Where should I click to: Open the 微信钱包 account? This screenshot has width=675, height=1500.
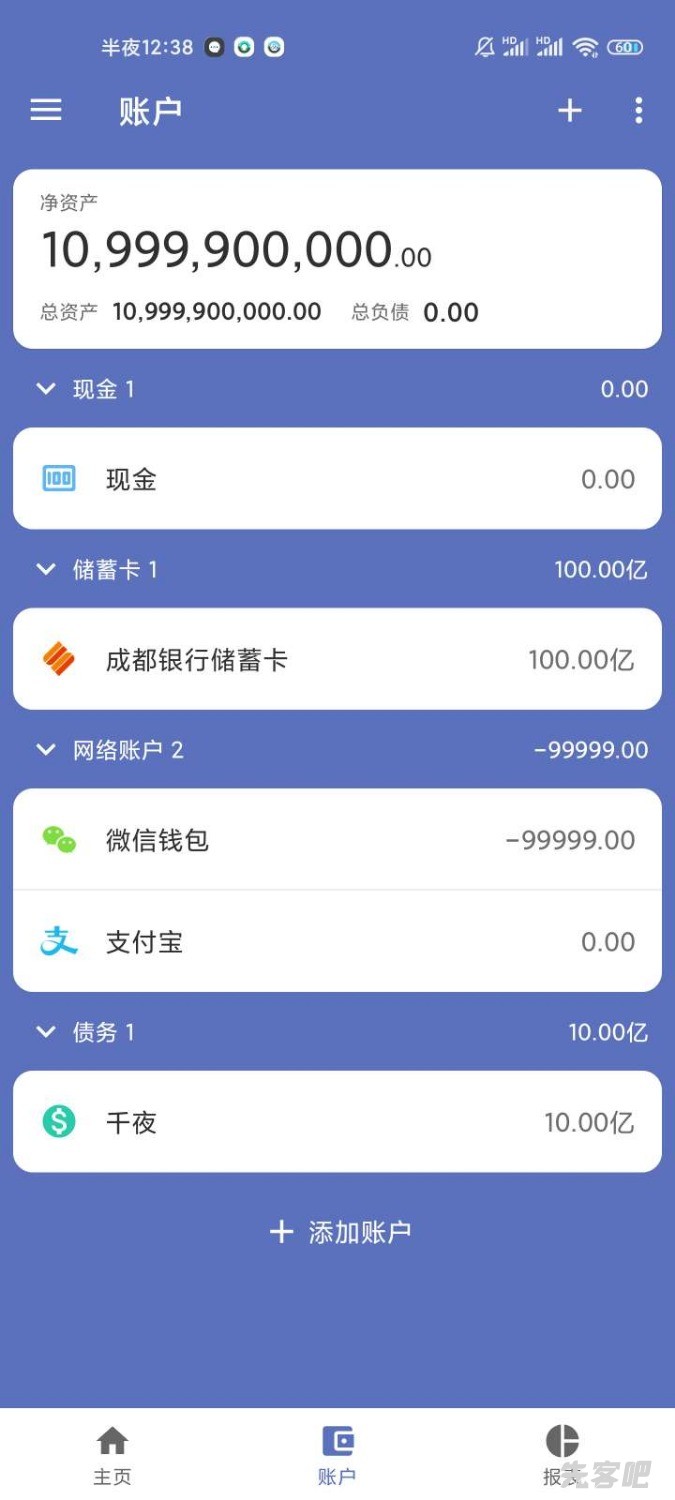(337, 840)
